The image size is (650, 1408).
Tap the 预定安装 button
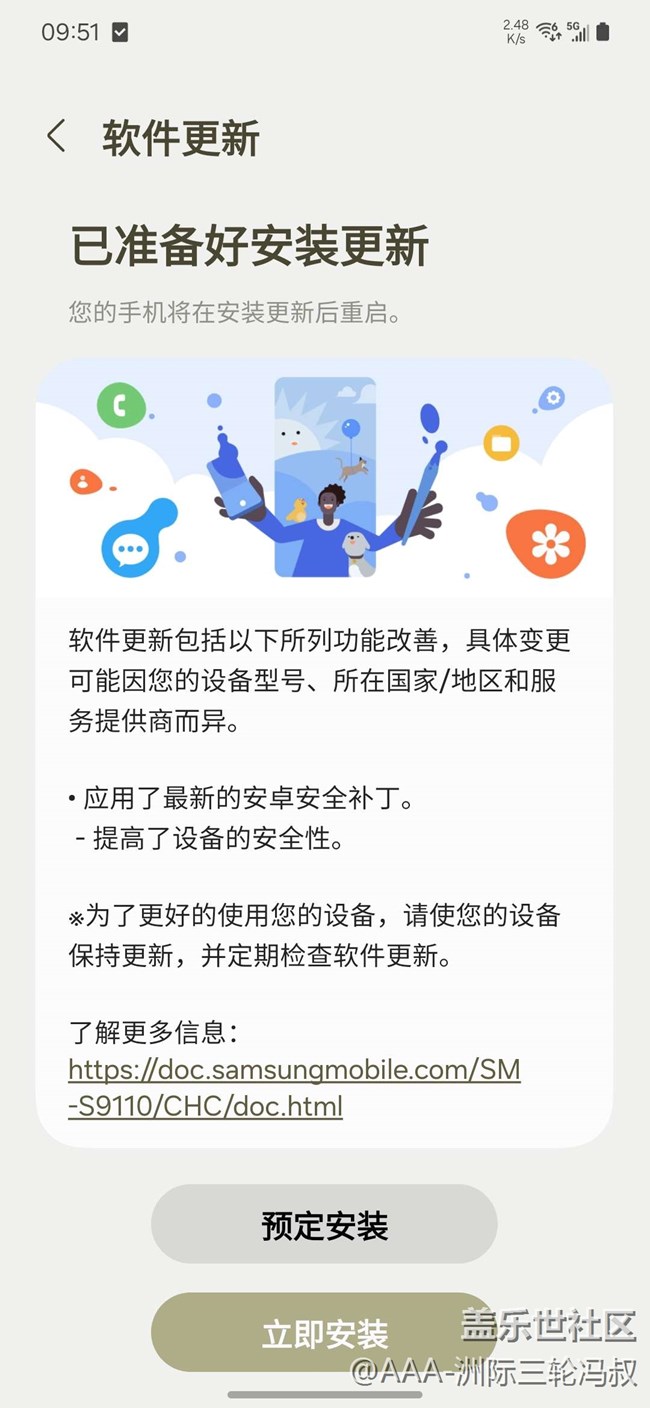pyautogui.click(x=324, y=1225)
